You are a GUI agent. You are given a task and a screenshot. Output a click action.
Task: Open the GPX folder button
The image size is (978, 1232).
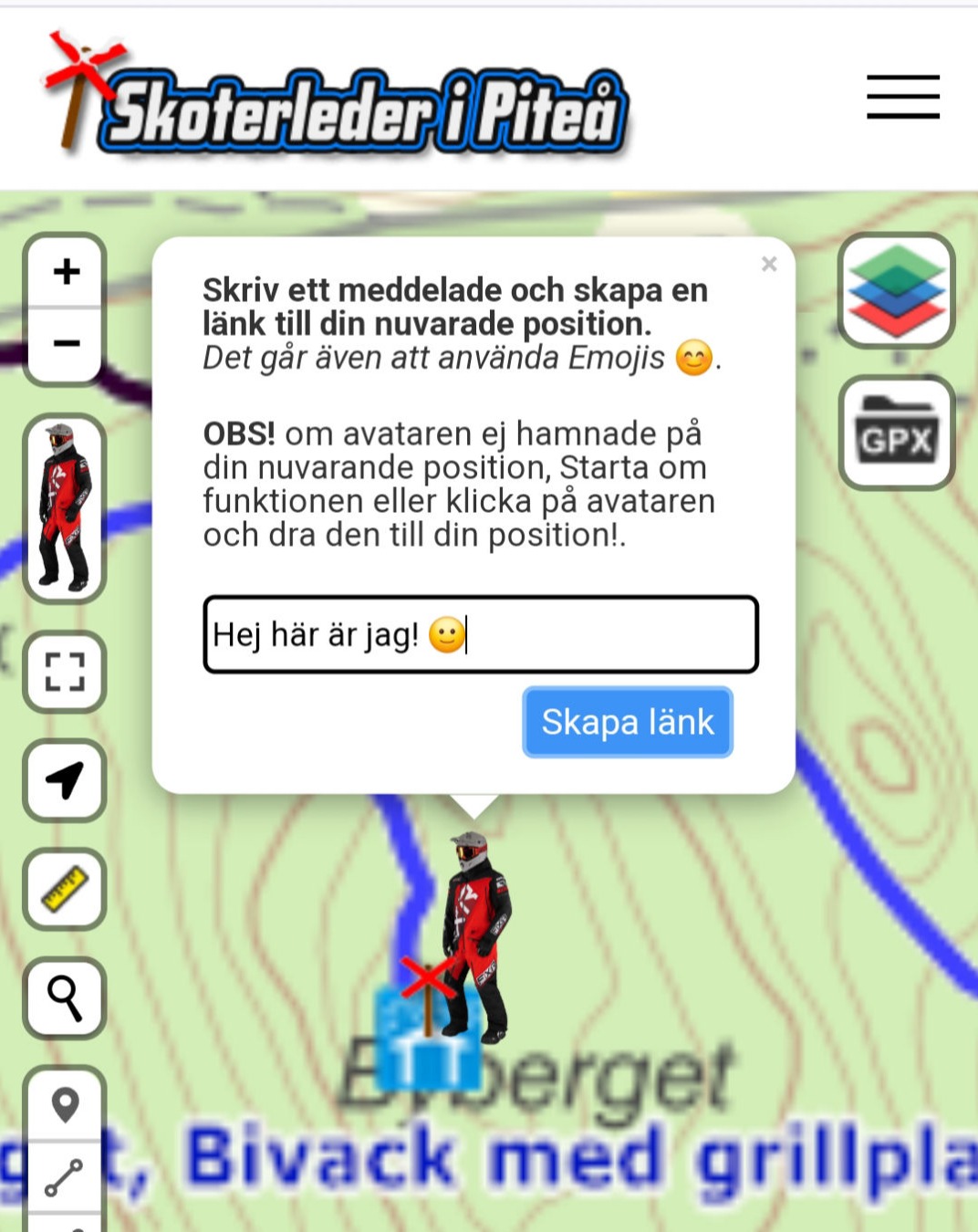tap(896, 433)
